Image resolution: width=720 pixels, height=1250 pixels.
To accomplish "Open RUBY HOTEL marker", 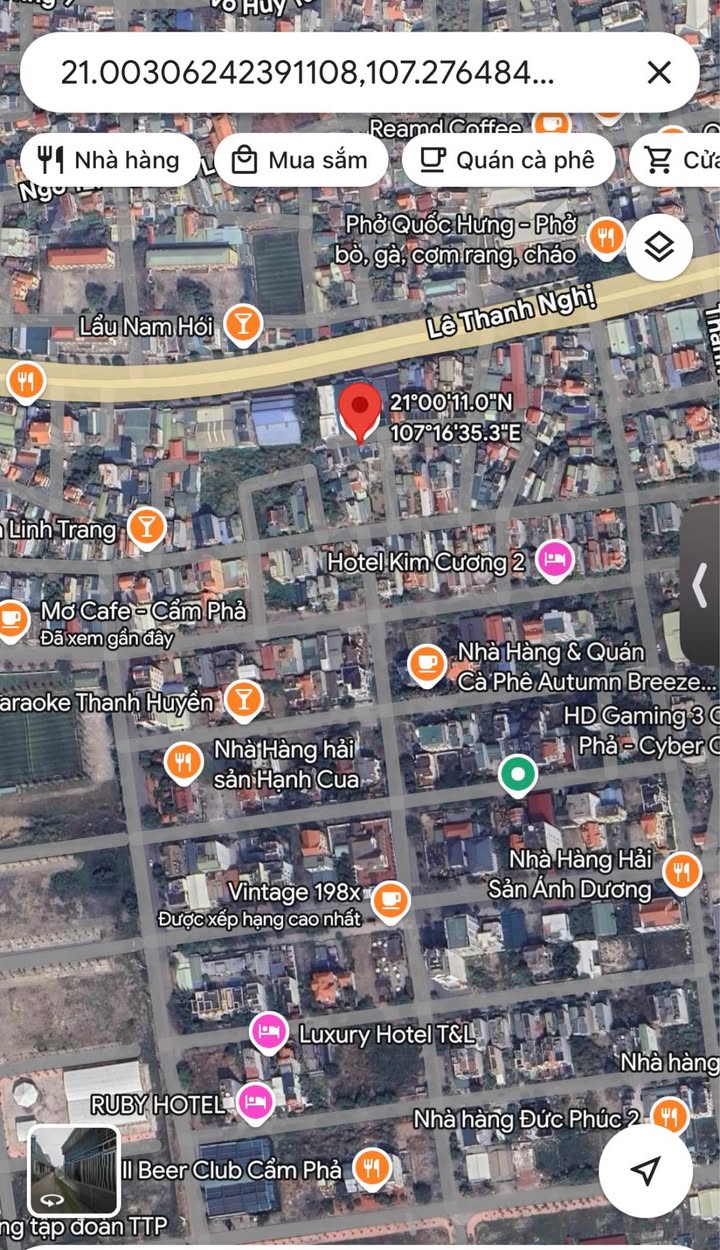I will tap(256, 1104).
